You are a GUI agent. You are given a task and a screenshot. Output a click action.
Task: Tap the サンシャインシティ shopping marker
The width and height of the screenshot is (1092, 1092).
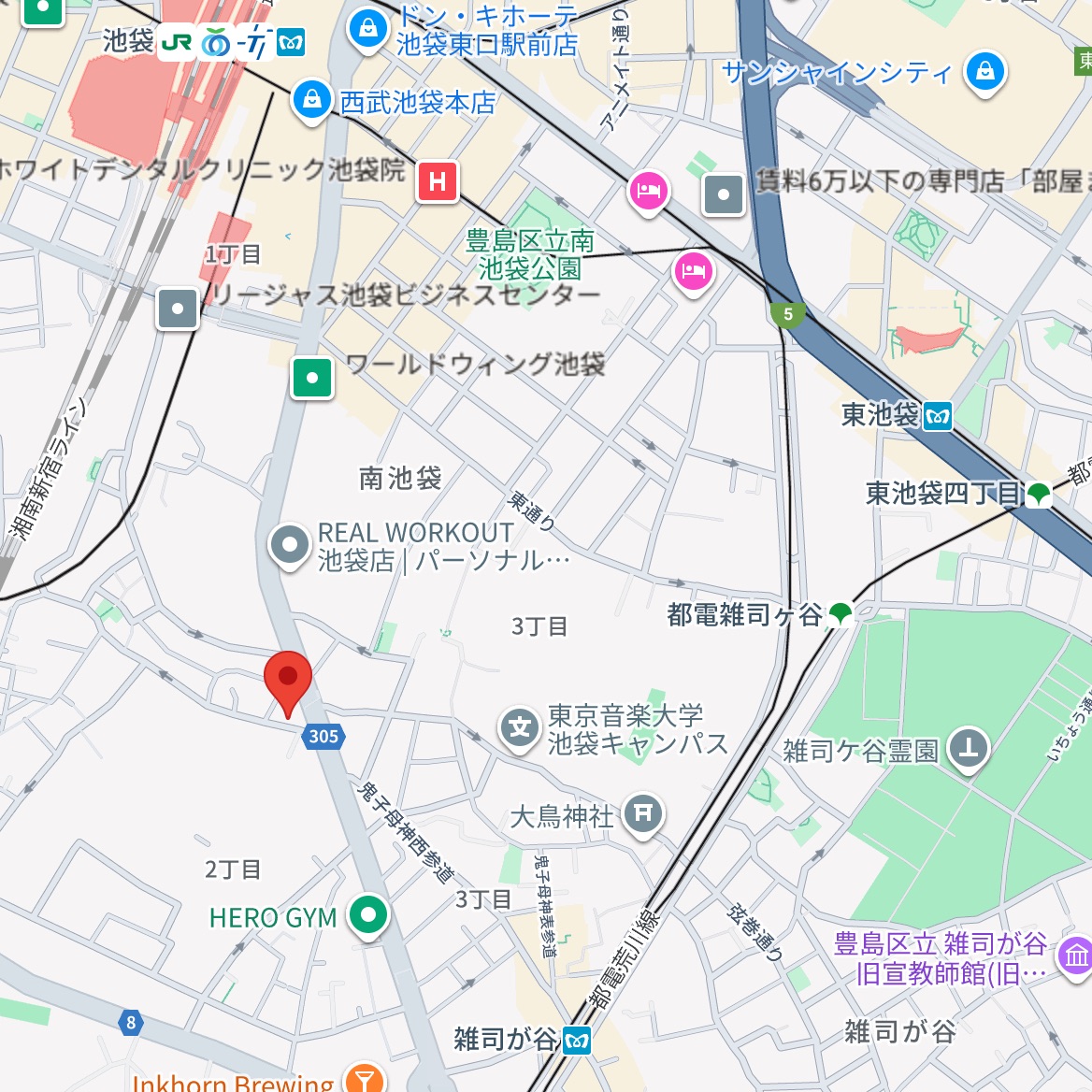[x=984, y=72]
